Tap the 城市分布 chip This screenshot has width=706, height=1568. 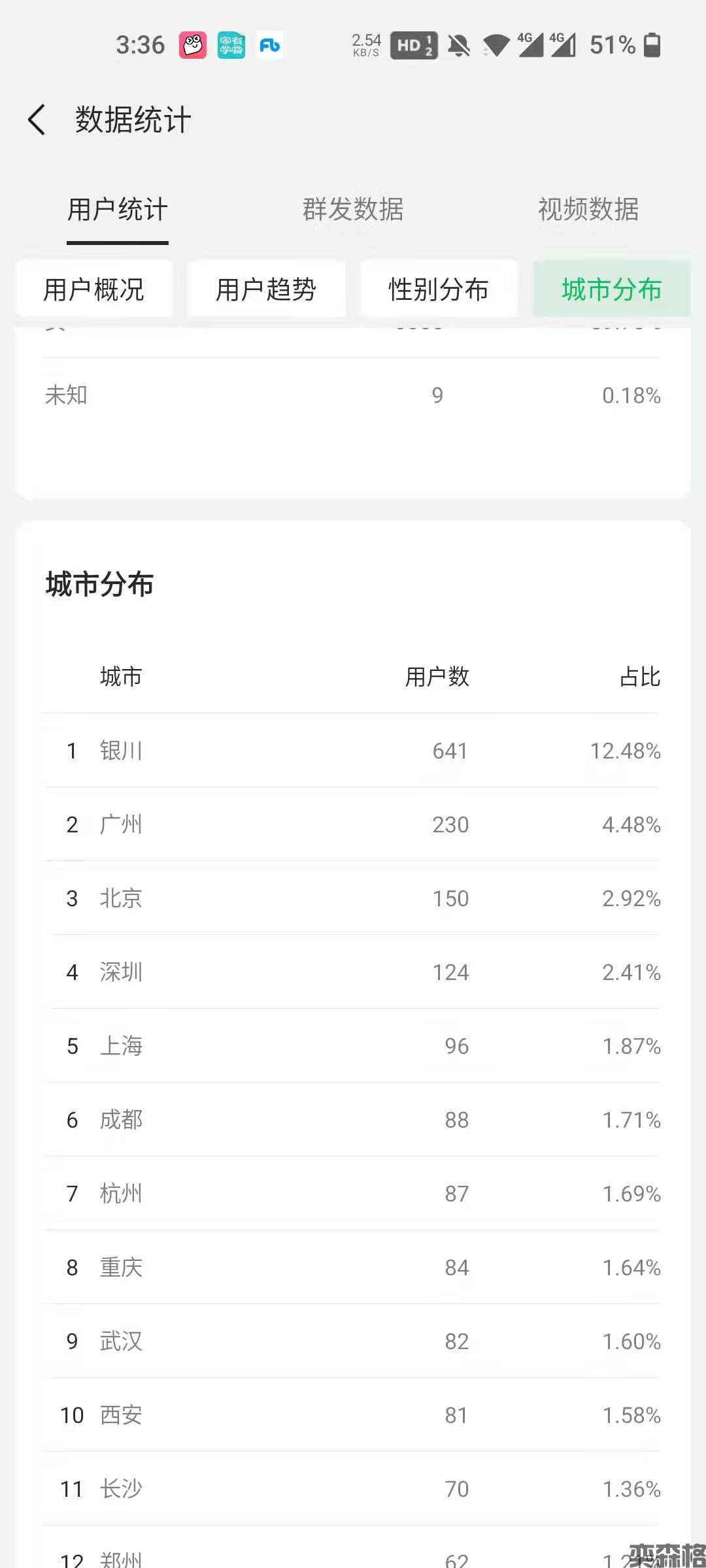click(x=612, y=289)
